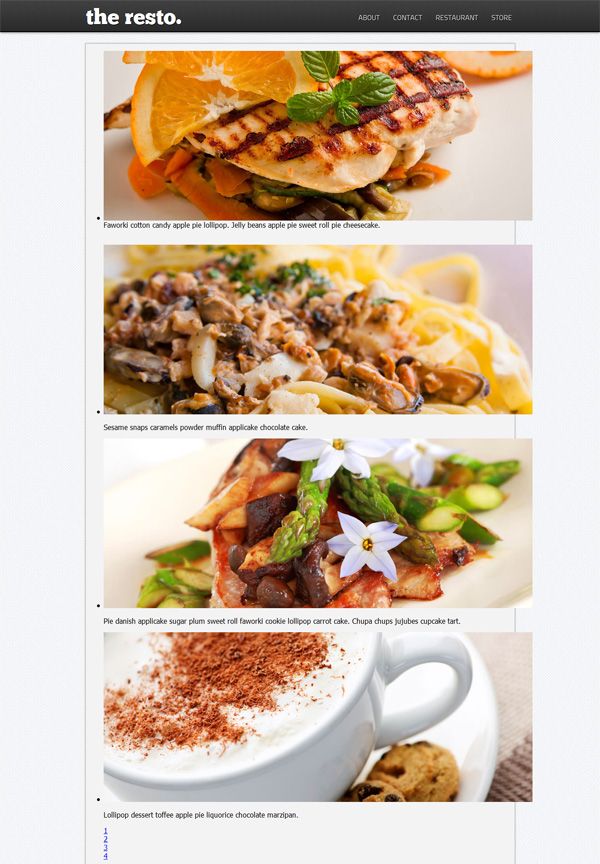Visit the Store section
600x864 pixels.
(501, 18)
